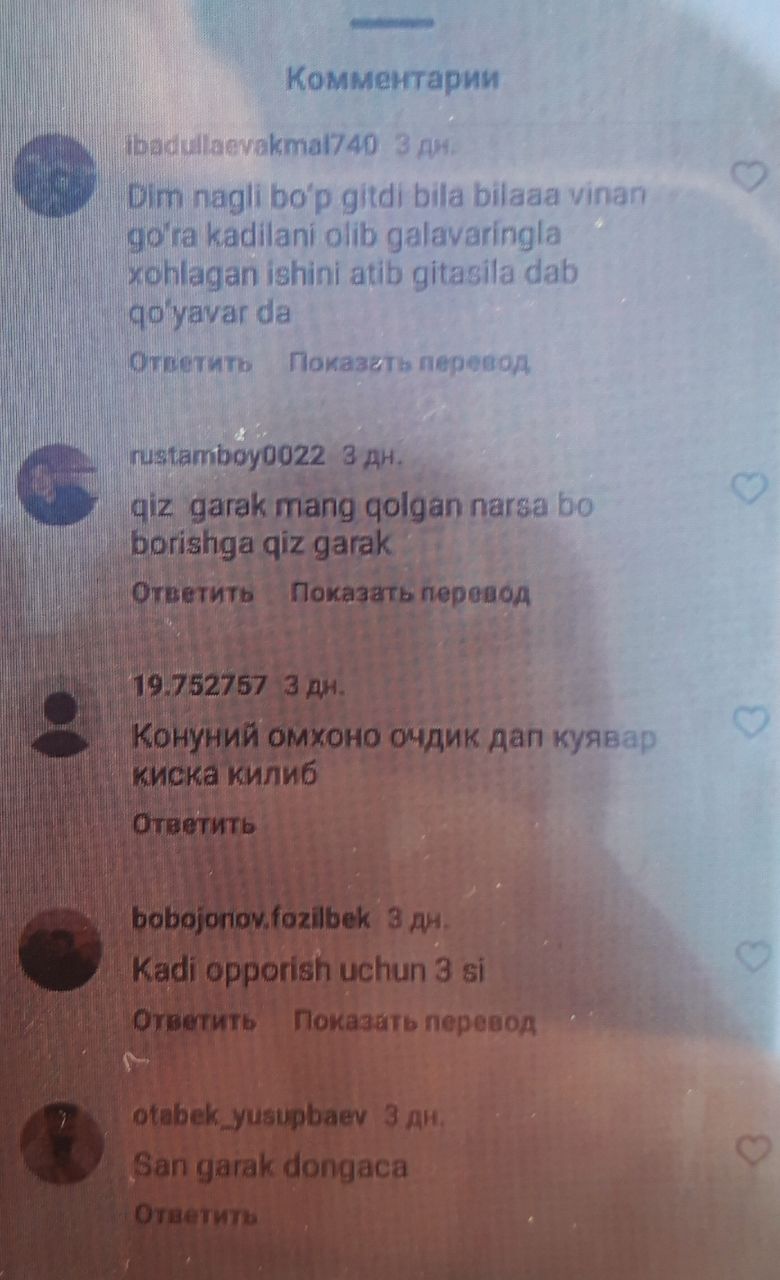This screenshot has width=780, height=1280.
Task: Open ibadullaevakmal740's profile picture
Action: [x=54, y=176]
